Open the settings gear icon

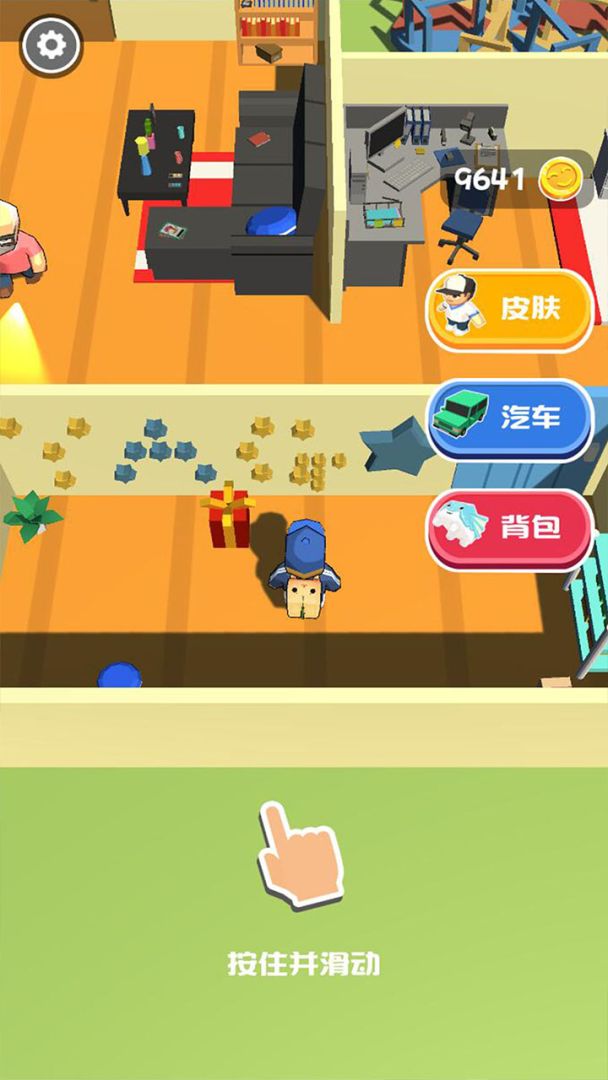click(x=51, y=45)
